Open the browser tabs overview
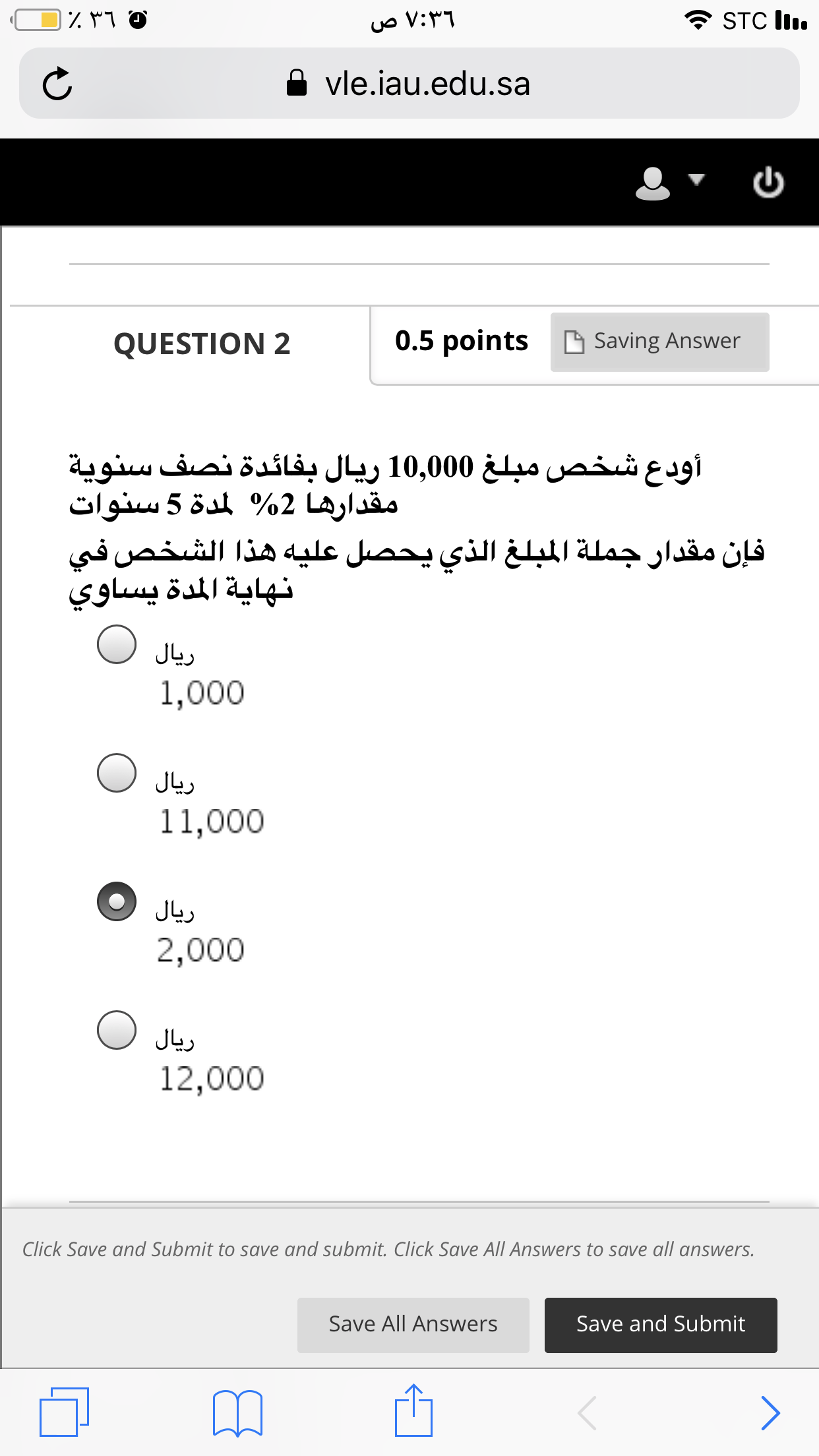 pyautogui.click(x=64, y=1412)
